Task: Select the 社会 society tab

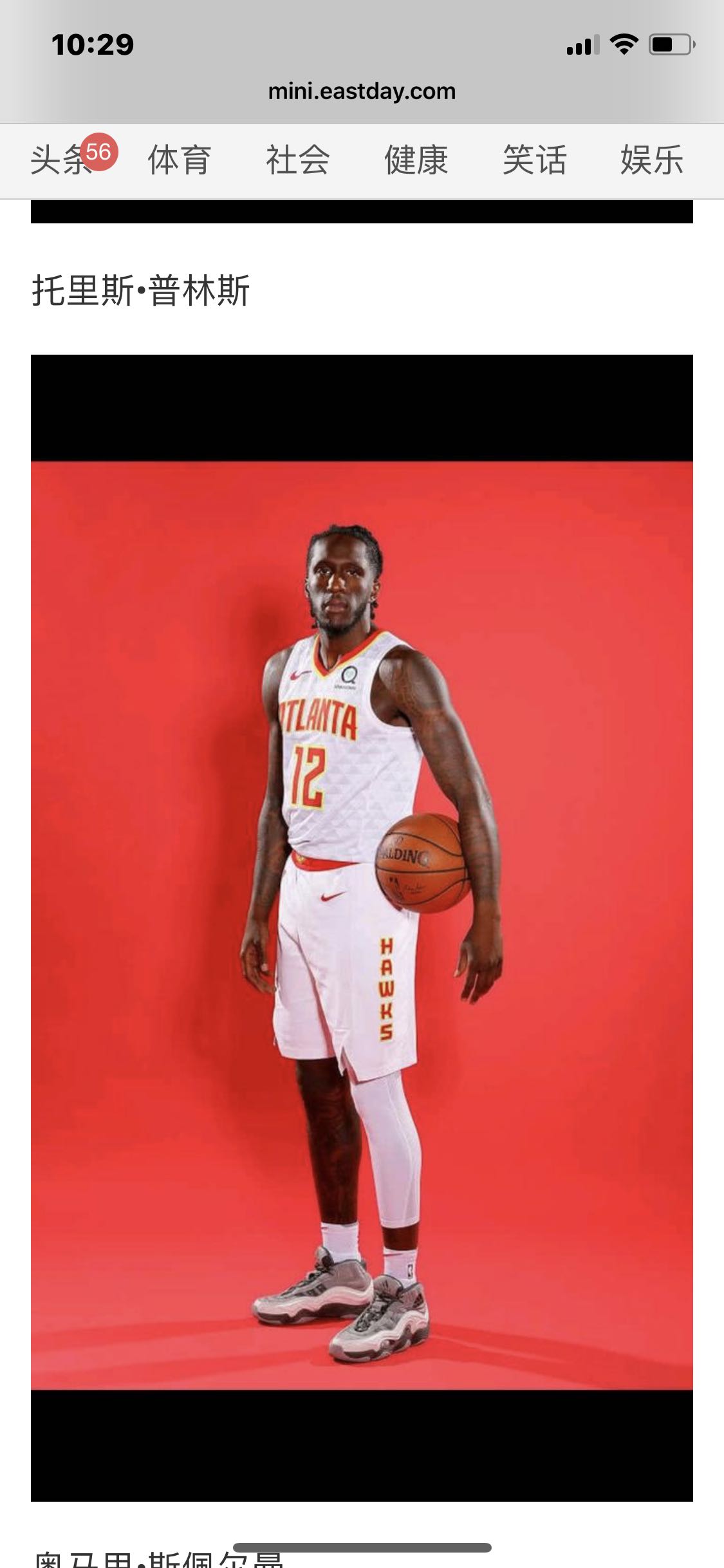Action: pos(298,160)
